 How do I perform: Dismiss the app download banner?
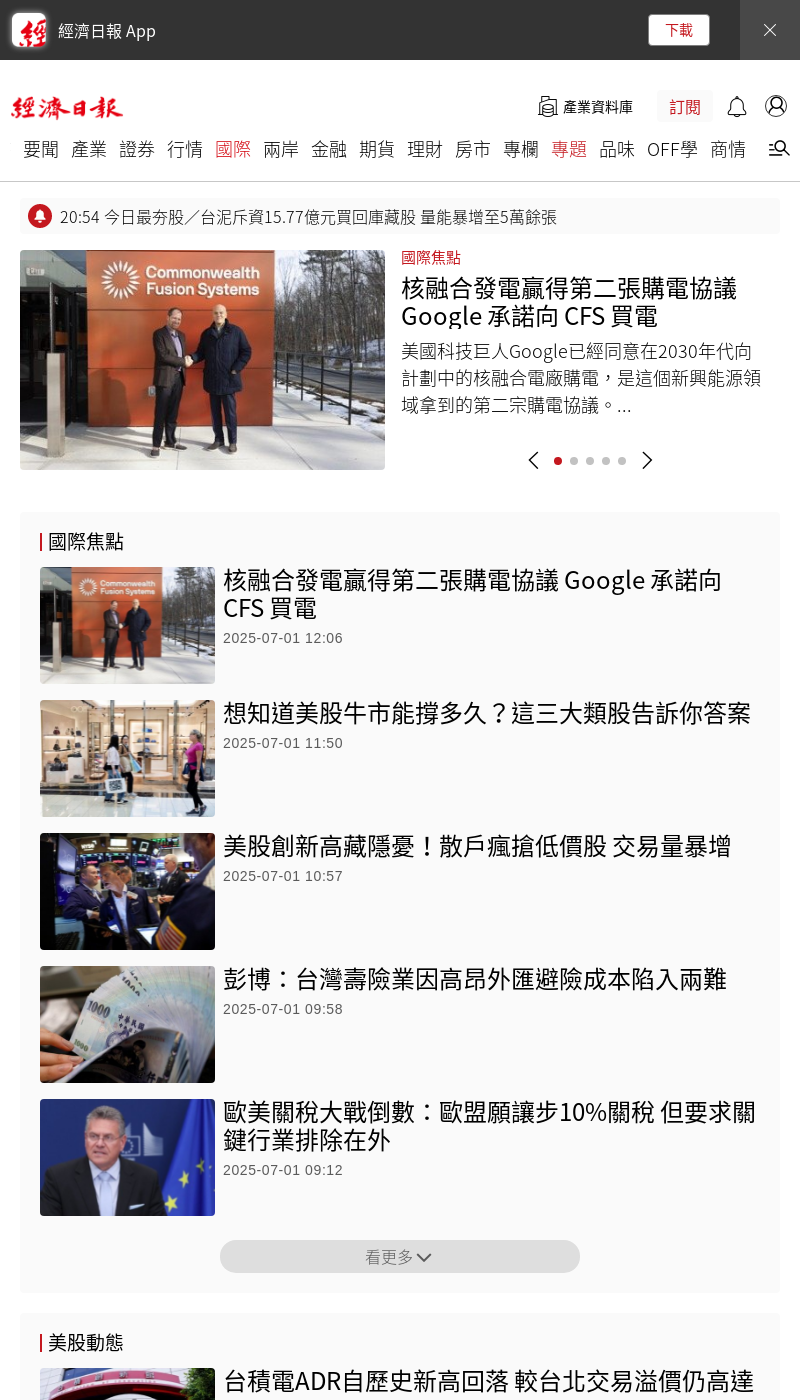coord(769,30)
